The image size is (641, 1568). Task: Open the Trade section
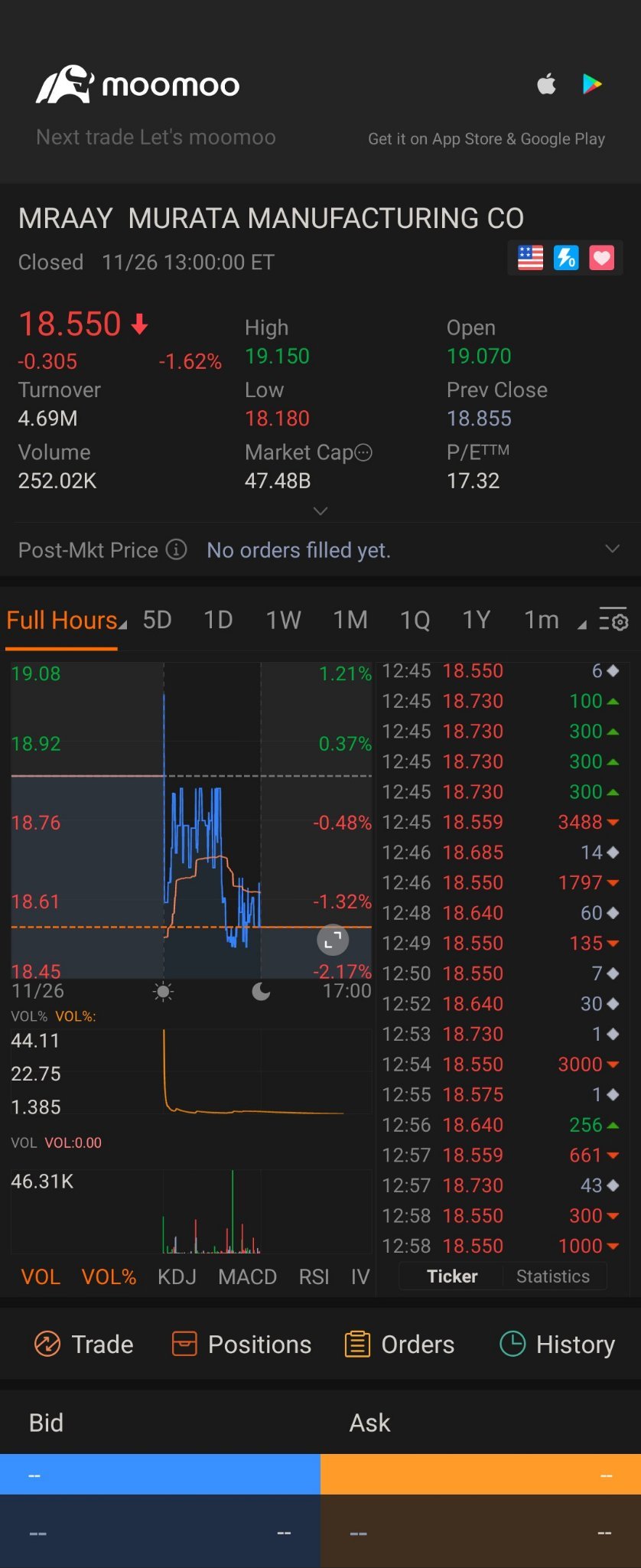click(x=84, y=1345)
